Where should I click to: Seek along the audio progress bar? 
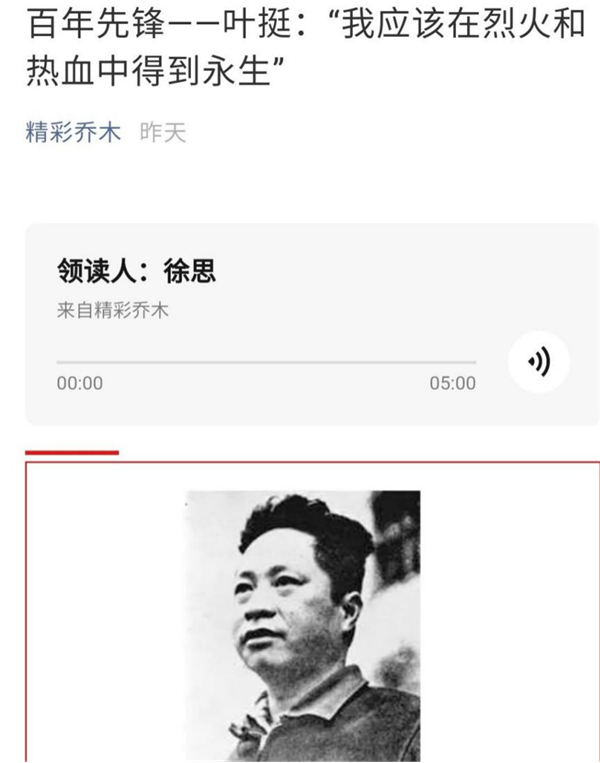pyautogui.click(x=266, y=362)
